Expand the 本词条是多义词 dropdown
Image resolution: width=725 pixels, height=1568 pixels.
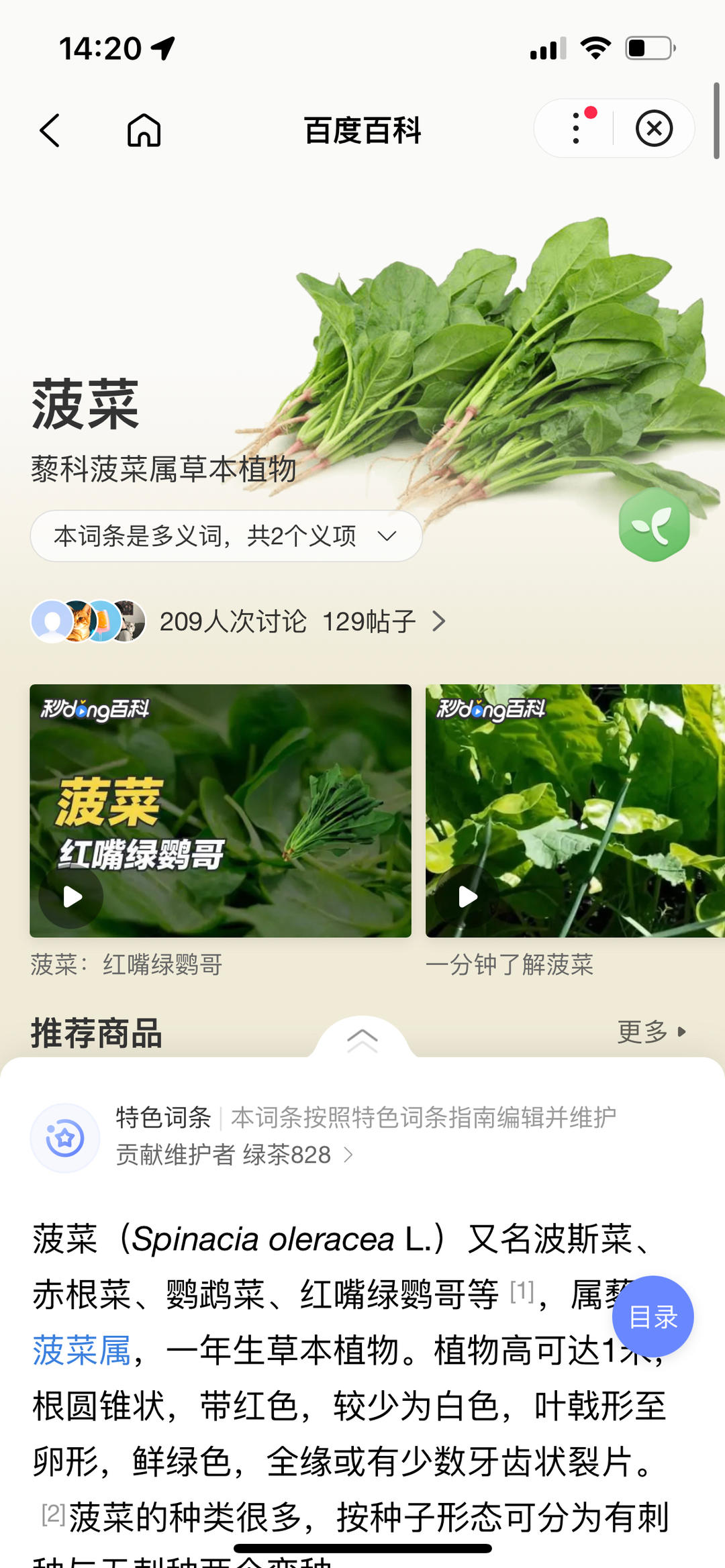tap(226, 536)
